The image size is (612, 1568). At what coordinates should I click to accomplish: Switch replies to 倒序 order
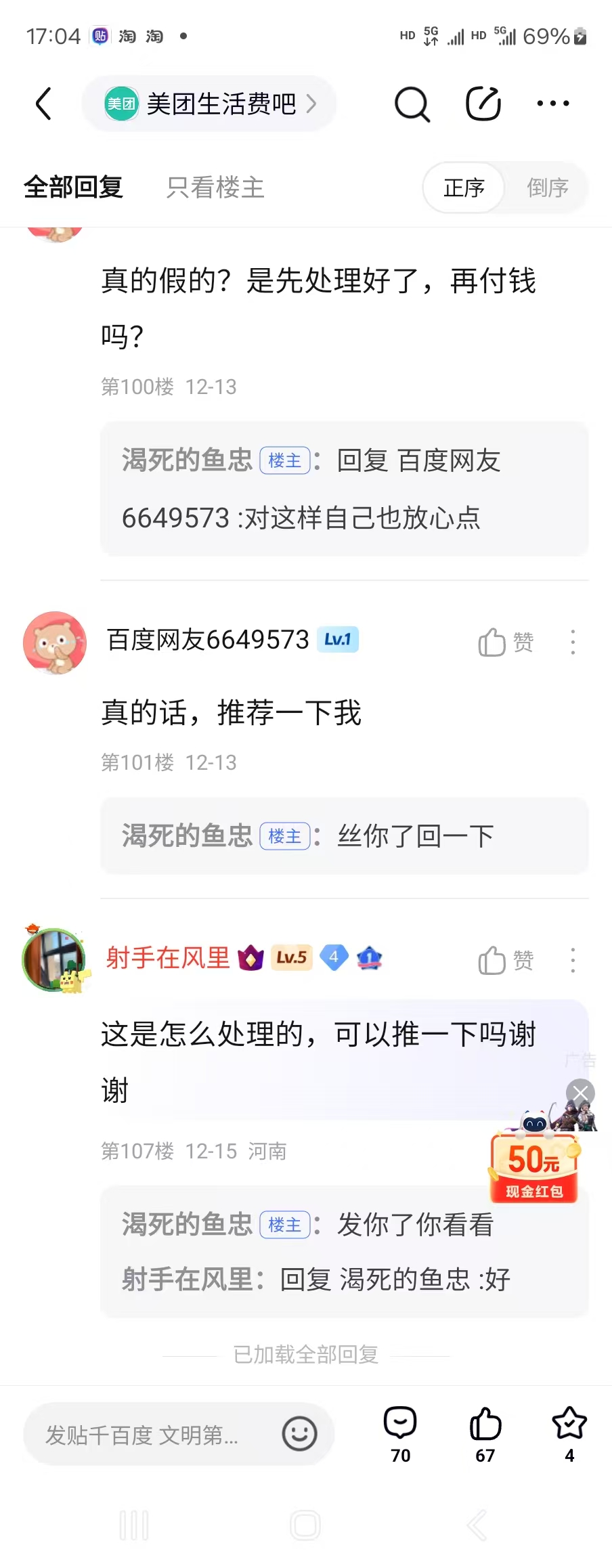547,188
